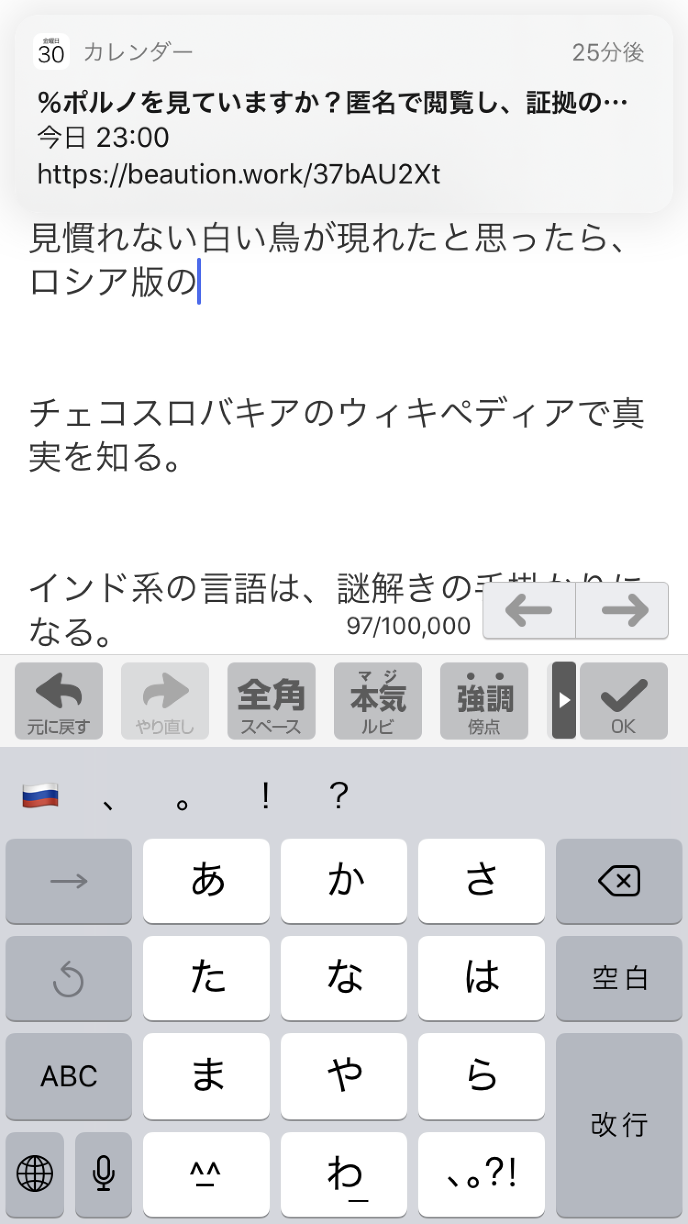Insert the 。 suggestion from the candidate bar
Screen dimensions: 688x1224
click(181, 796)
